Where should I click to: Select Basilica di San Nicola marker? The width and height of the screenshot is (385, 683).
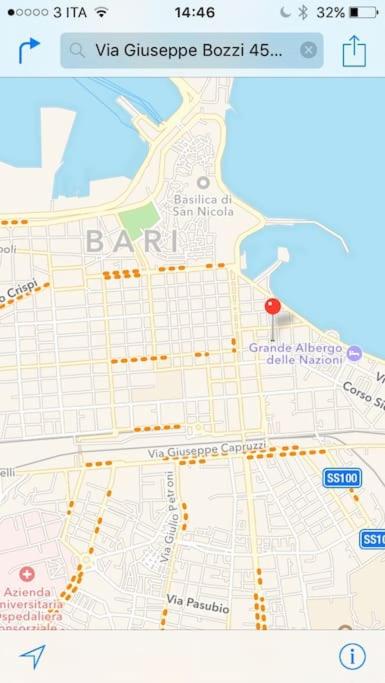click(x=203, y=182)
